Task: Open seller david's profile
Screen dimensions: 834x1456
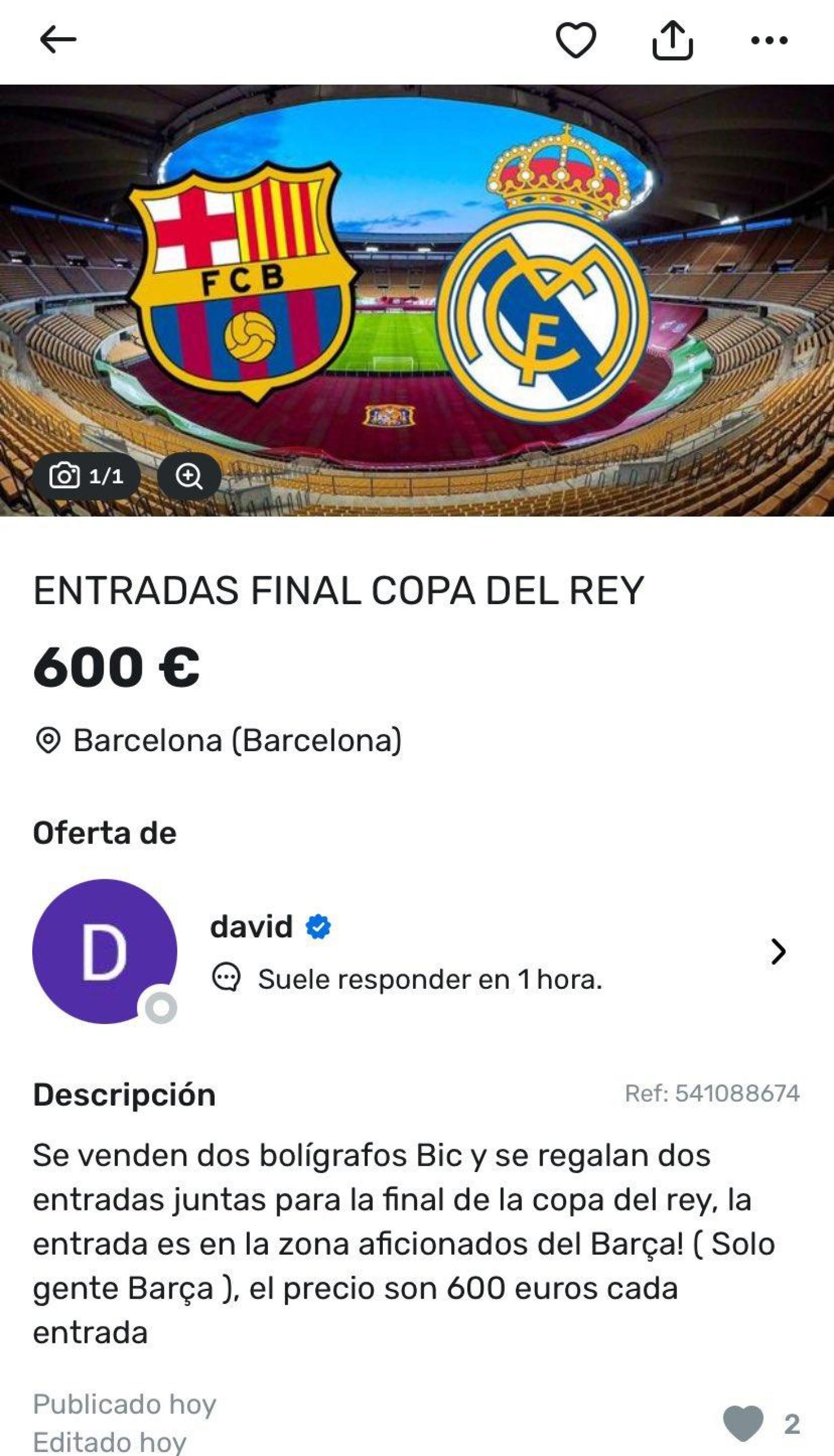Action: (x=777, y=952)
